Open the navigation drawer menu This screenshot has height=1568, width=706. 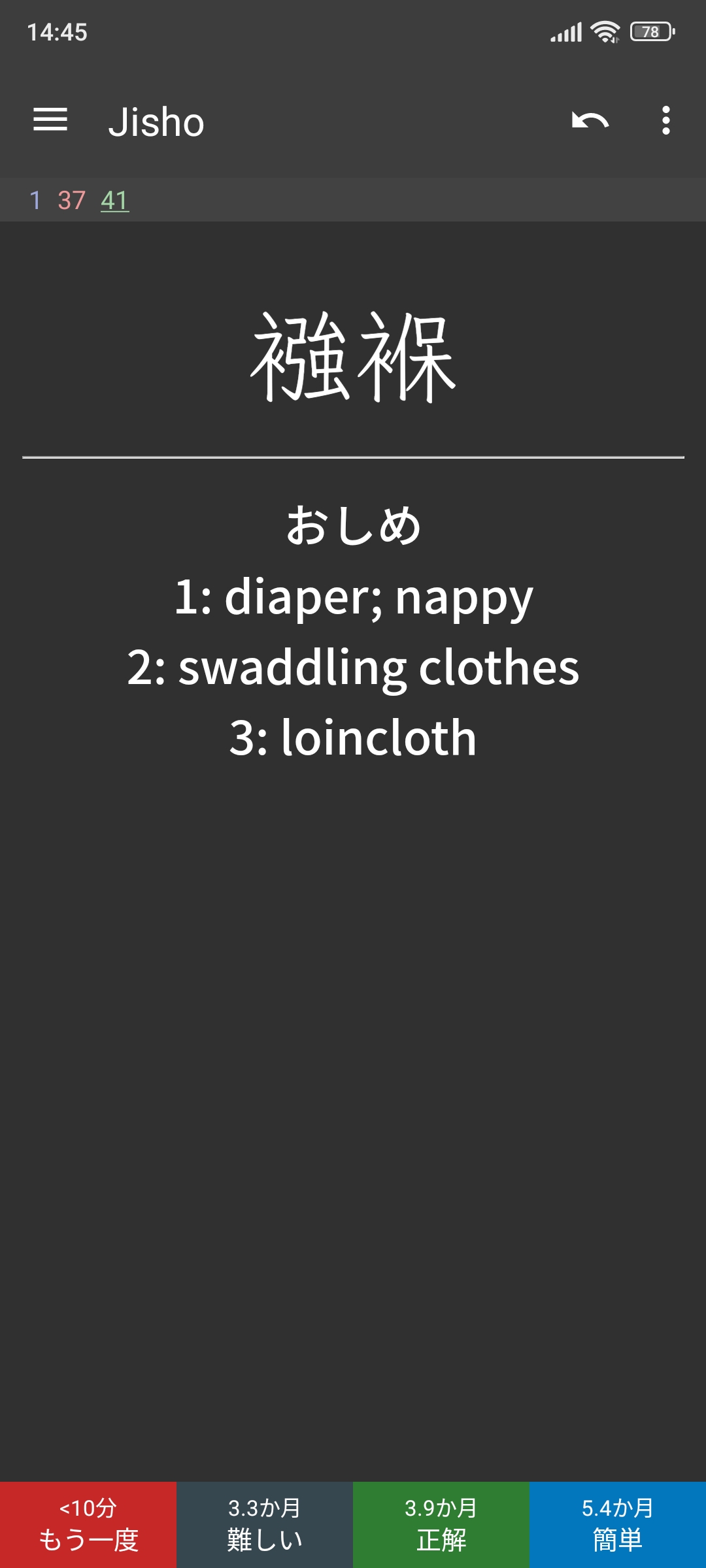point(50,120)
